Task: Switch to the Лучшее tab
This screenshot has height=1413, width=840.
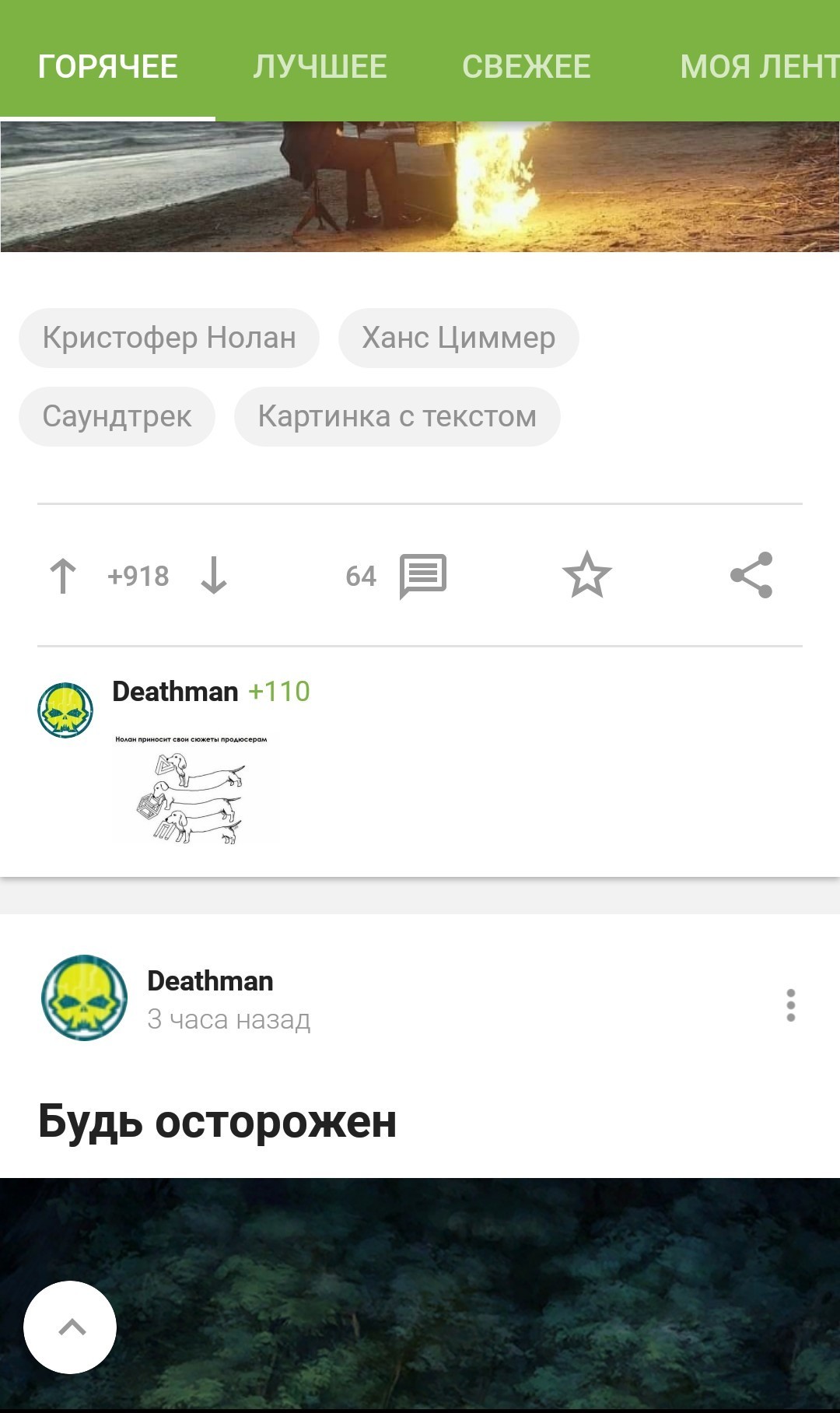Action: pos(320,66)
